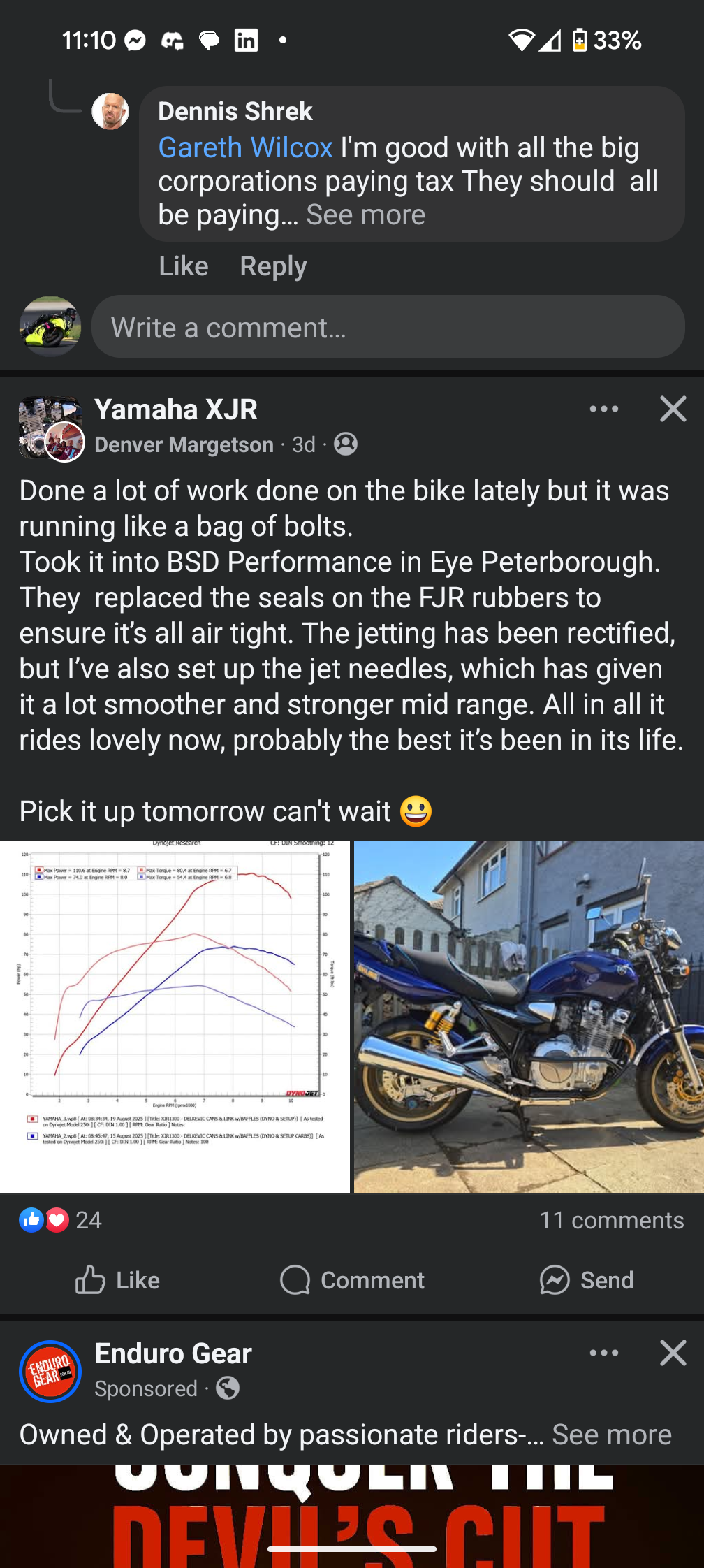Expand Enduro Gear ad text with See more
Viewport: 704px width, 1568px height.
point(611,1435)
